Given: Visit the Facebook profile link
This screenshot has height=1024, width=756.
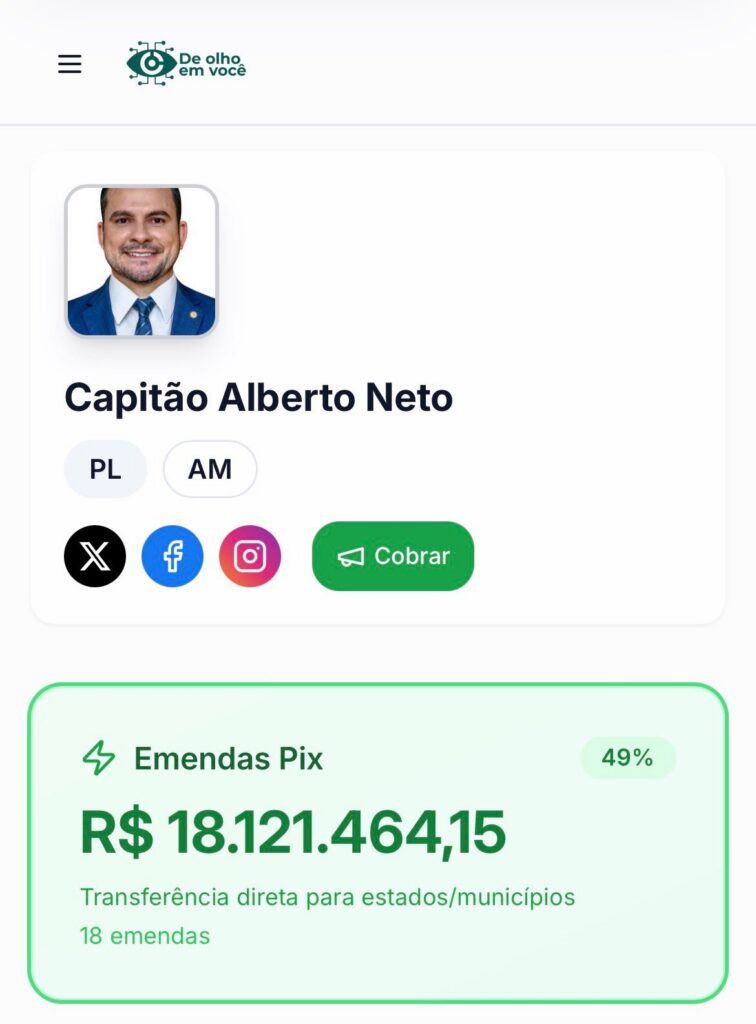Looking at the screenshot, I should [x=172, y=556].
